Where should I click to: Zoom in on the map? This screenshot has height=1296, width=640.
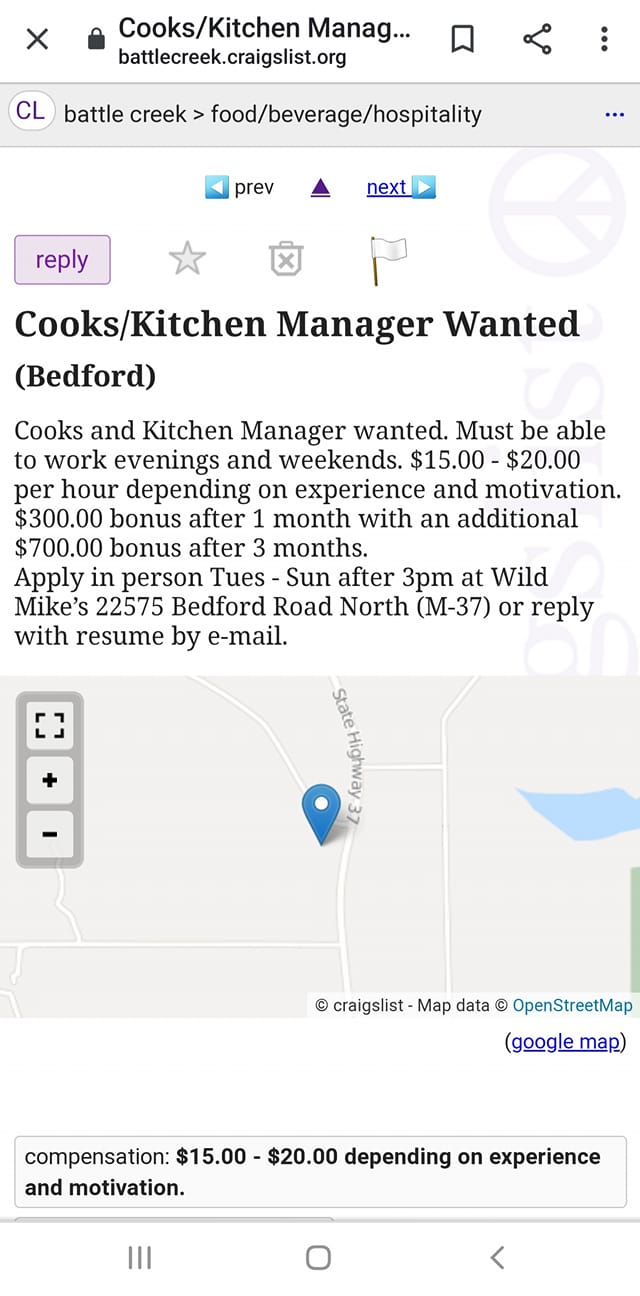coord(49,780)
